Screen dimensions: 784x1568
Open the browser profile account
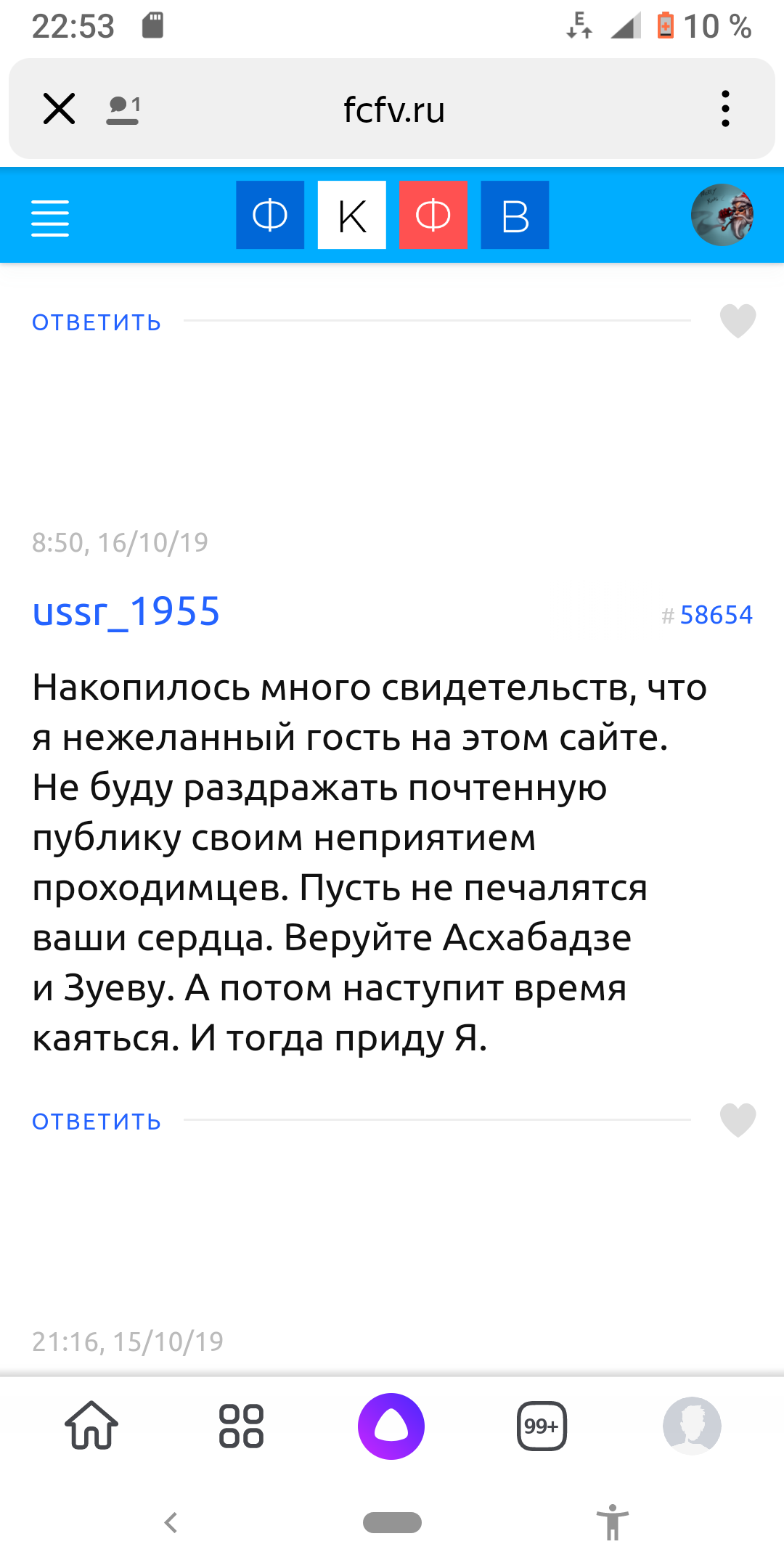click(x=692, y=1426)
